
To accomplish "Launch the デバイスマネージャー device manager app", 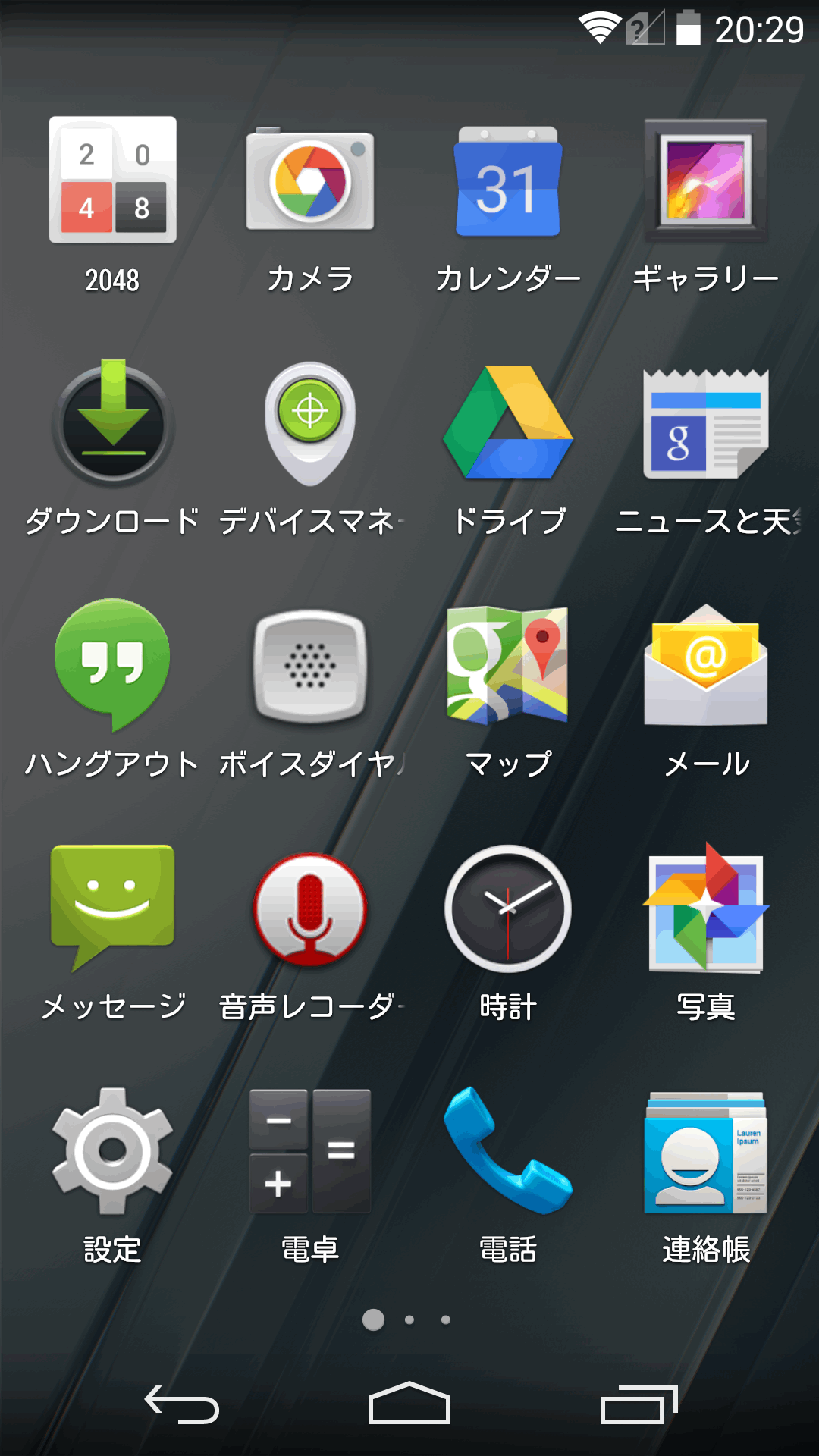I will point(310,423).
